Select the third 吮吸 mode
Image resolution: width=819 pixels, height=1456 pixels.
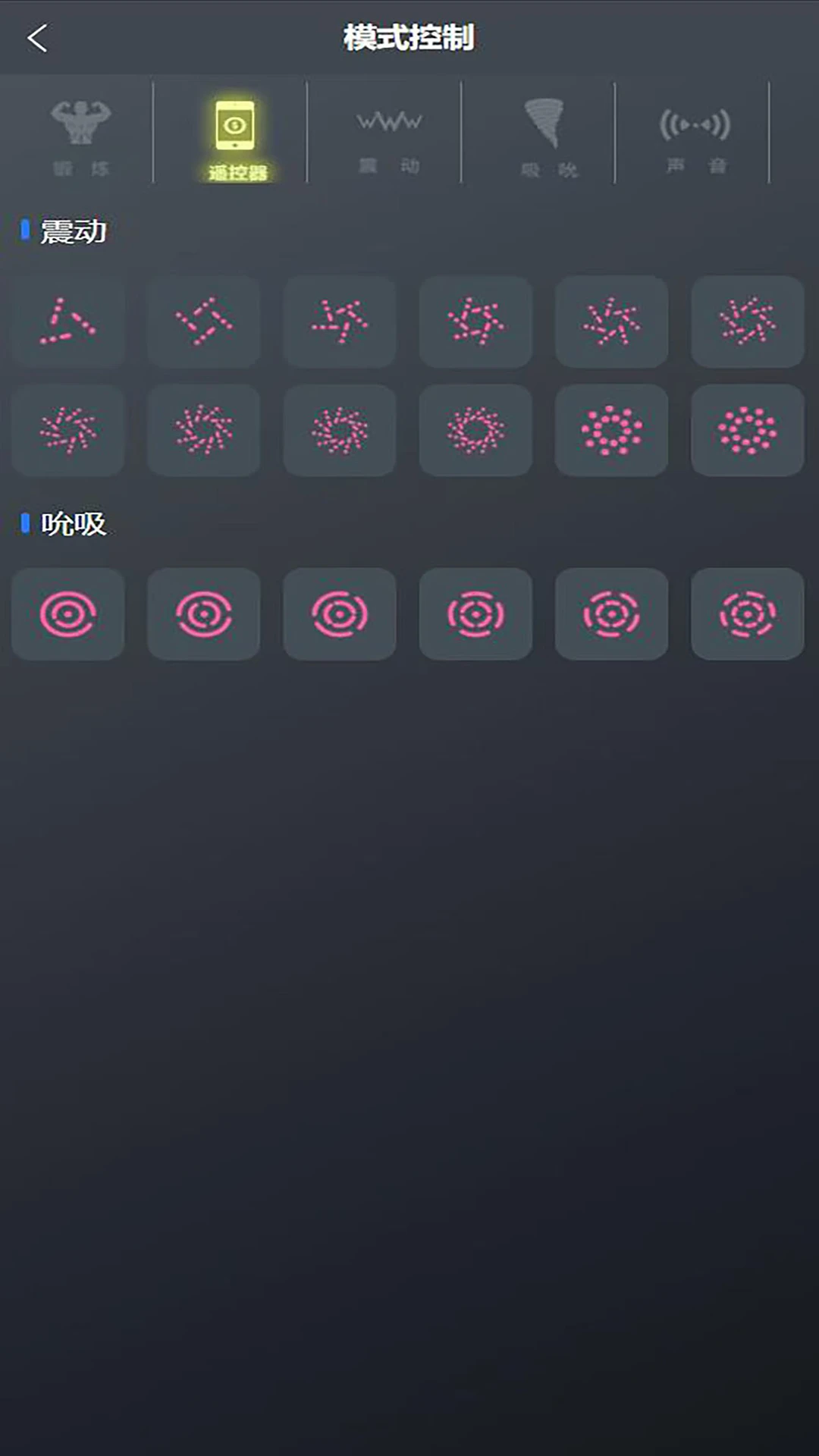tap(340, 613)
